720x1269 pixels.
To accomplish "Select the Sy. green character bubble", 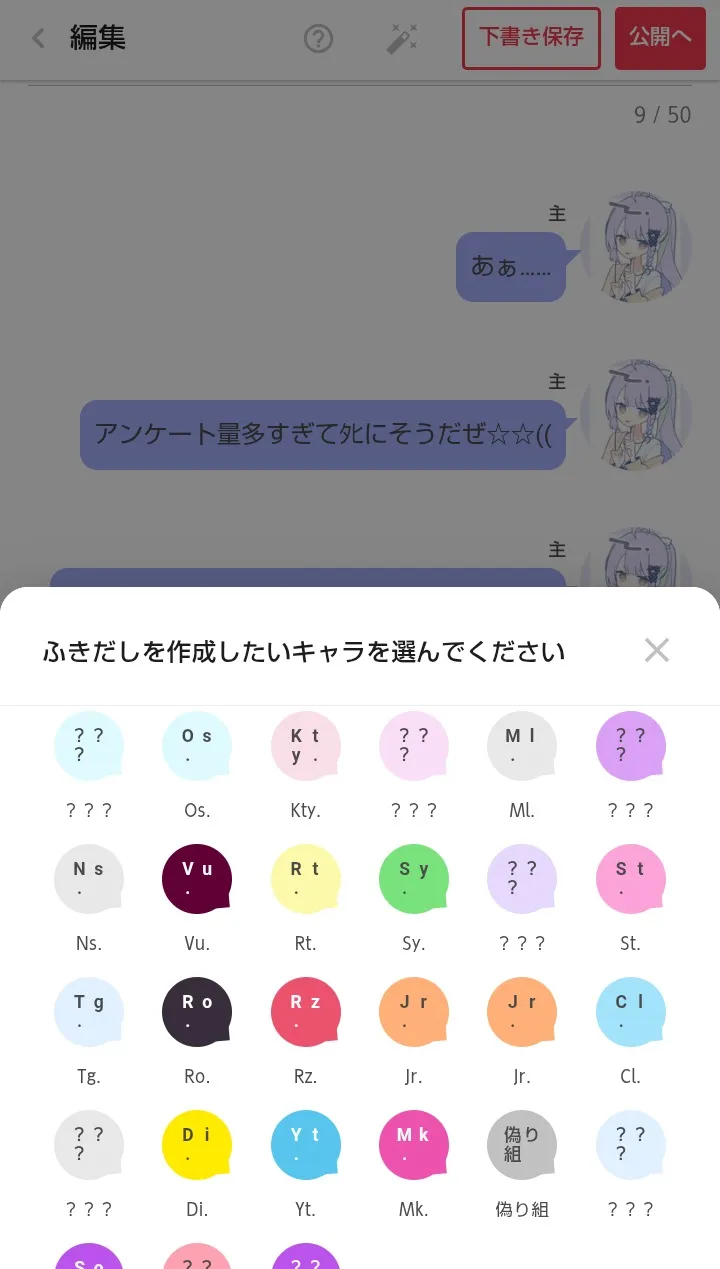I will tap(413, 879).
